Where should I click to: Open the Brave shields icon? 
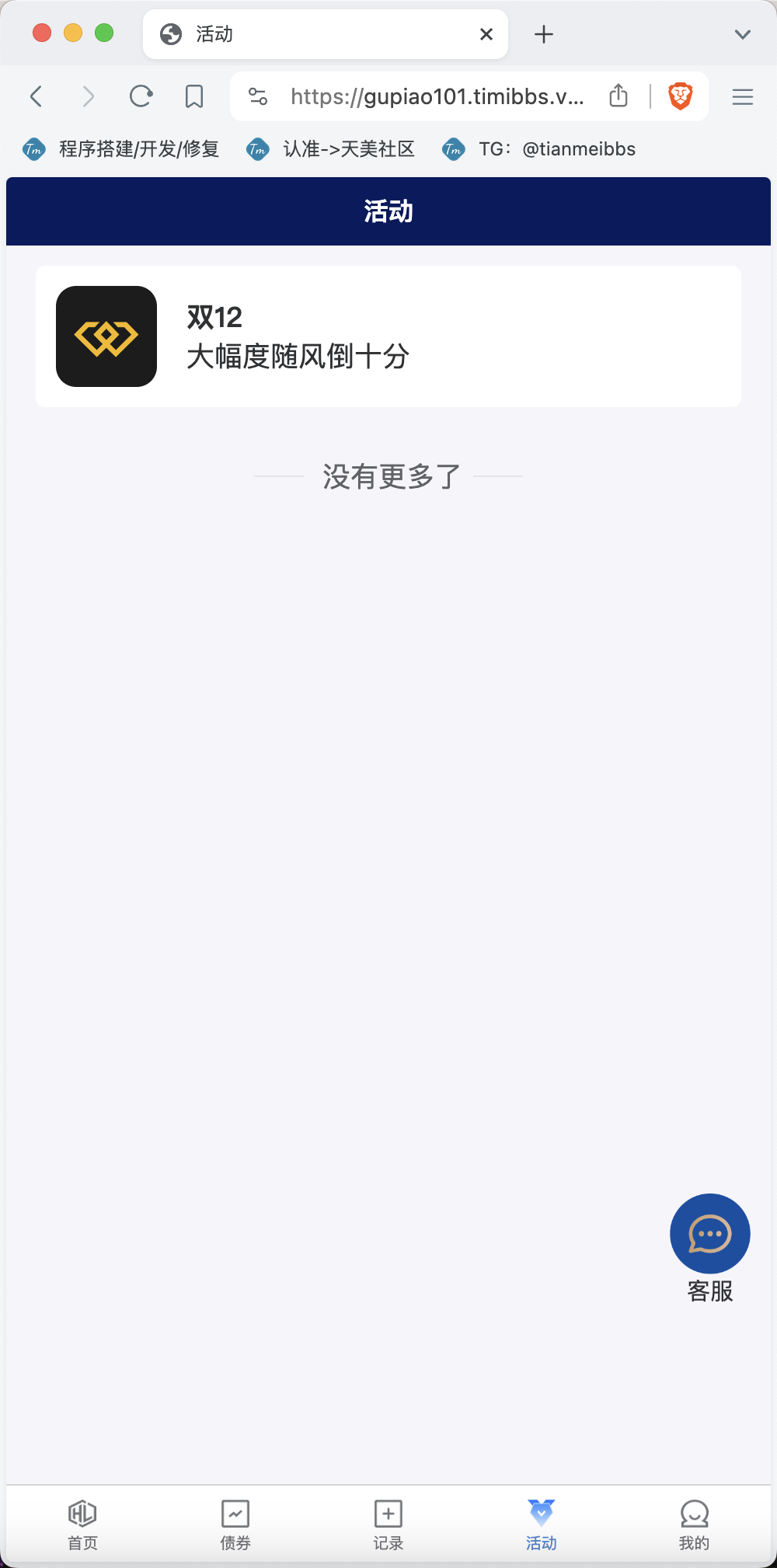tap(681, 96)
